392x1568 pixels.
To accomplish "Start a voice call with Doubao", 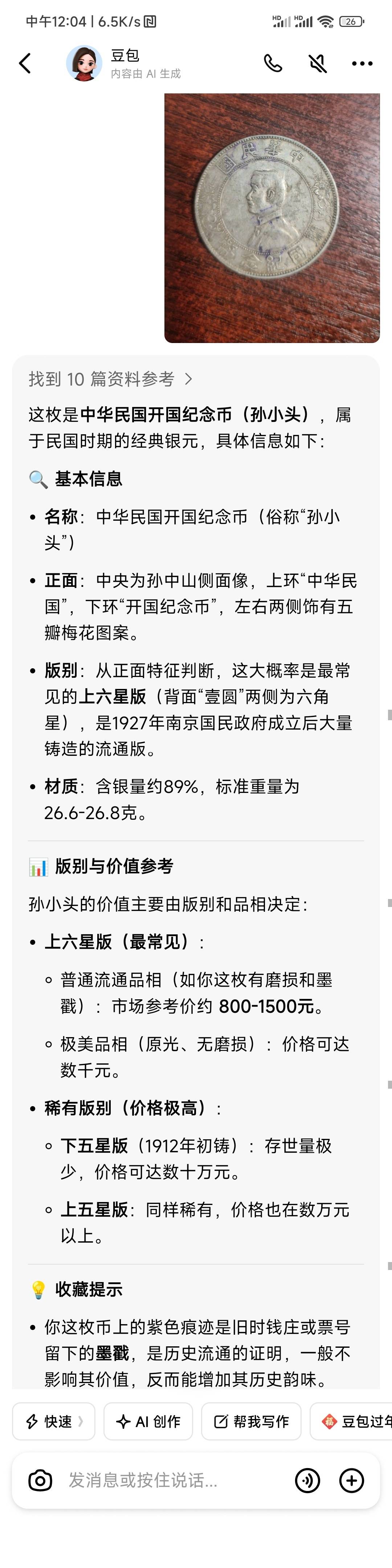I will click(273, 63).
